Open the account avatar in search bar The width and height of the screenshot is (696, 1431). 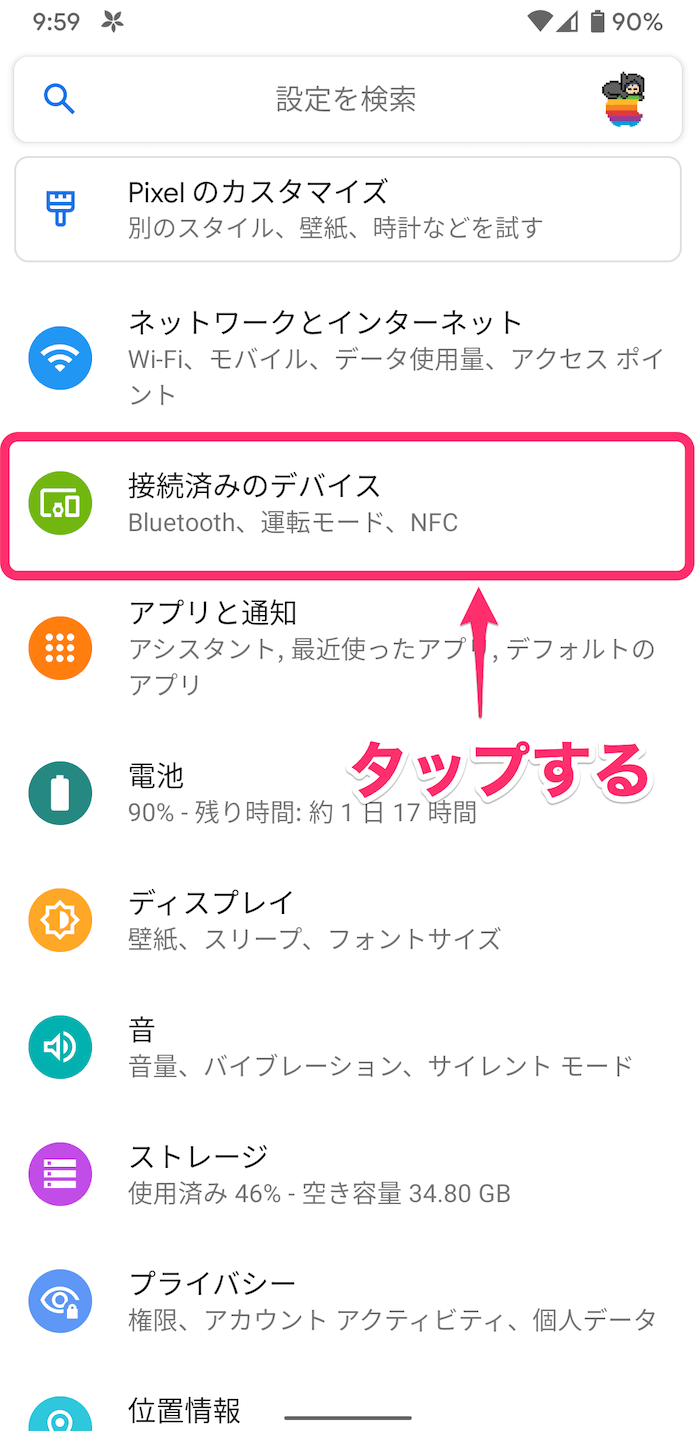pos(625,99)
